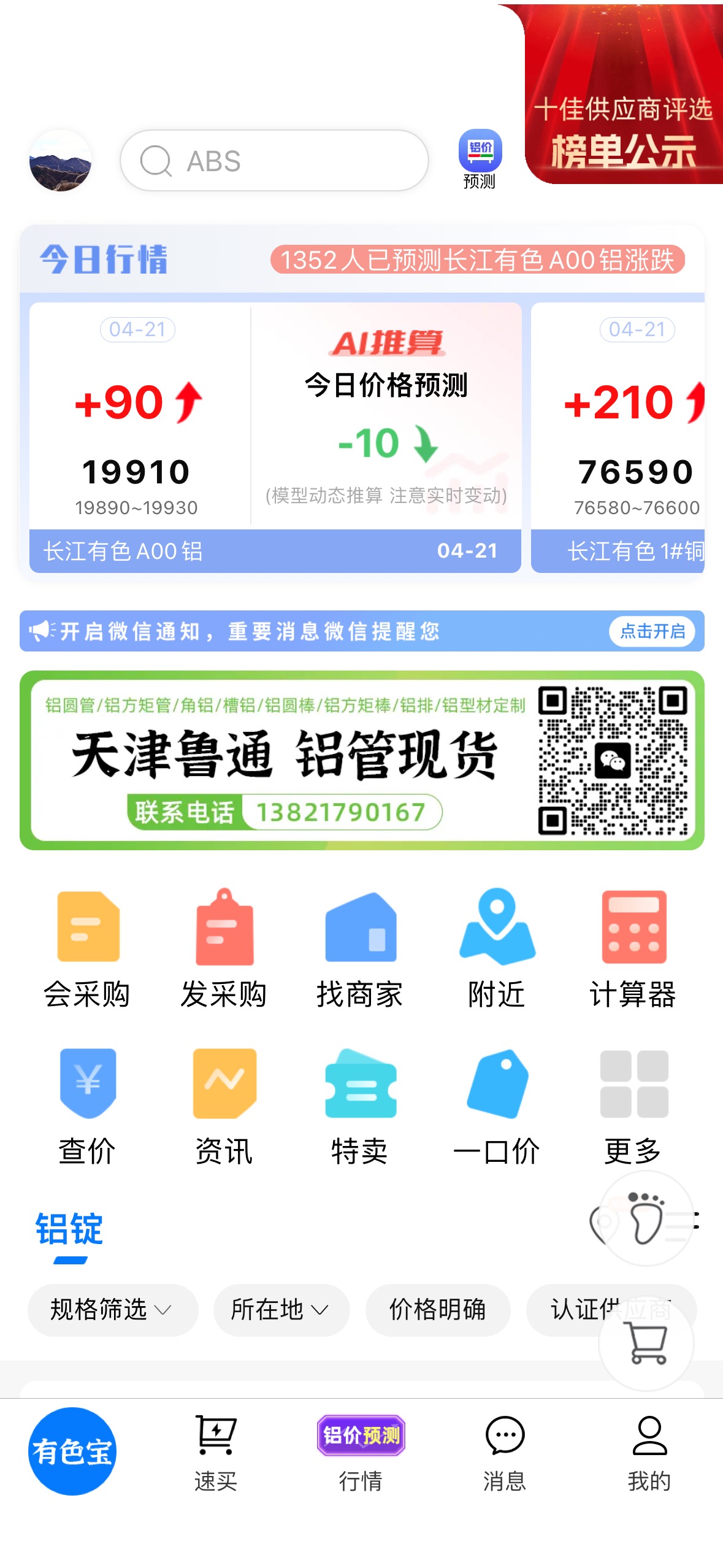Open the 计算器 tool

(633, 949)
